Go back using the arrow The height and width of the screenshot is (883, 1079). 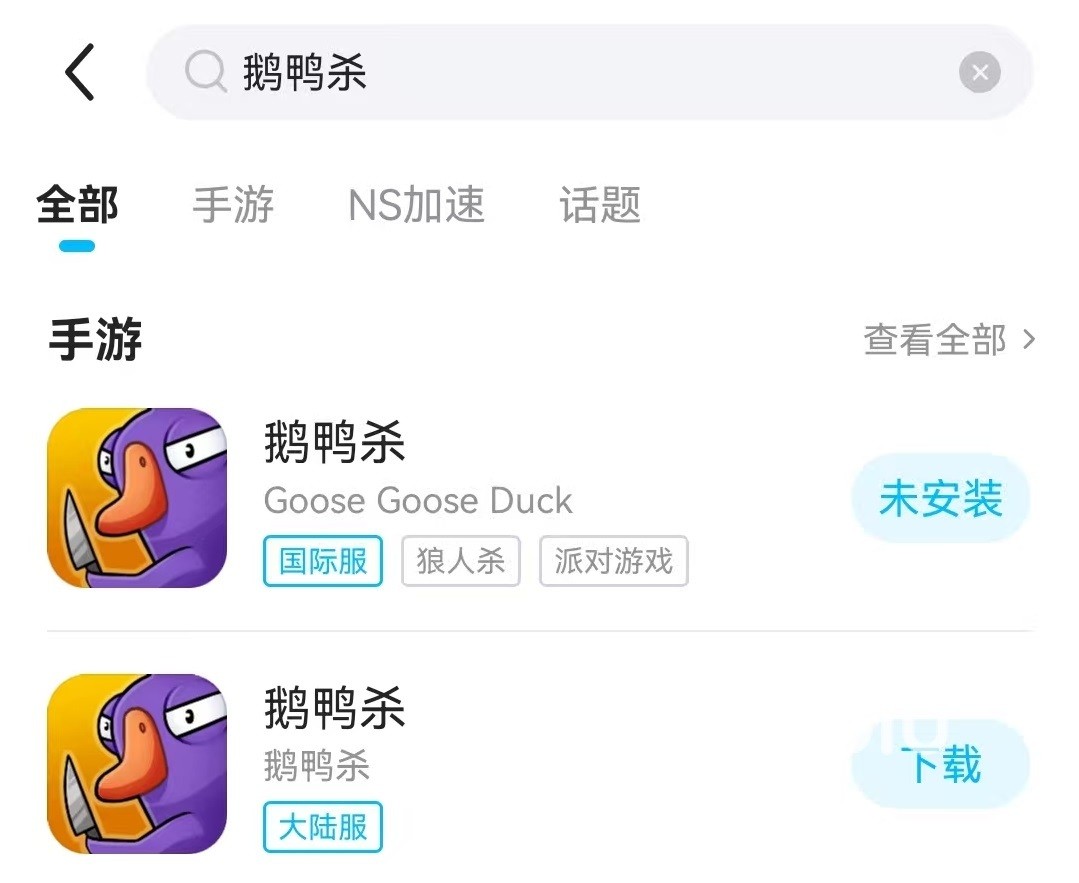(80, 72)
